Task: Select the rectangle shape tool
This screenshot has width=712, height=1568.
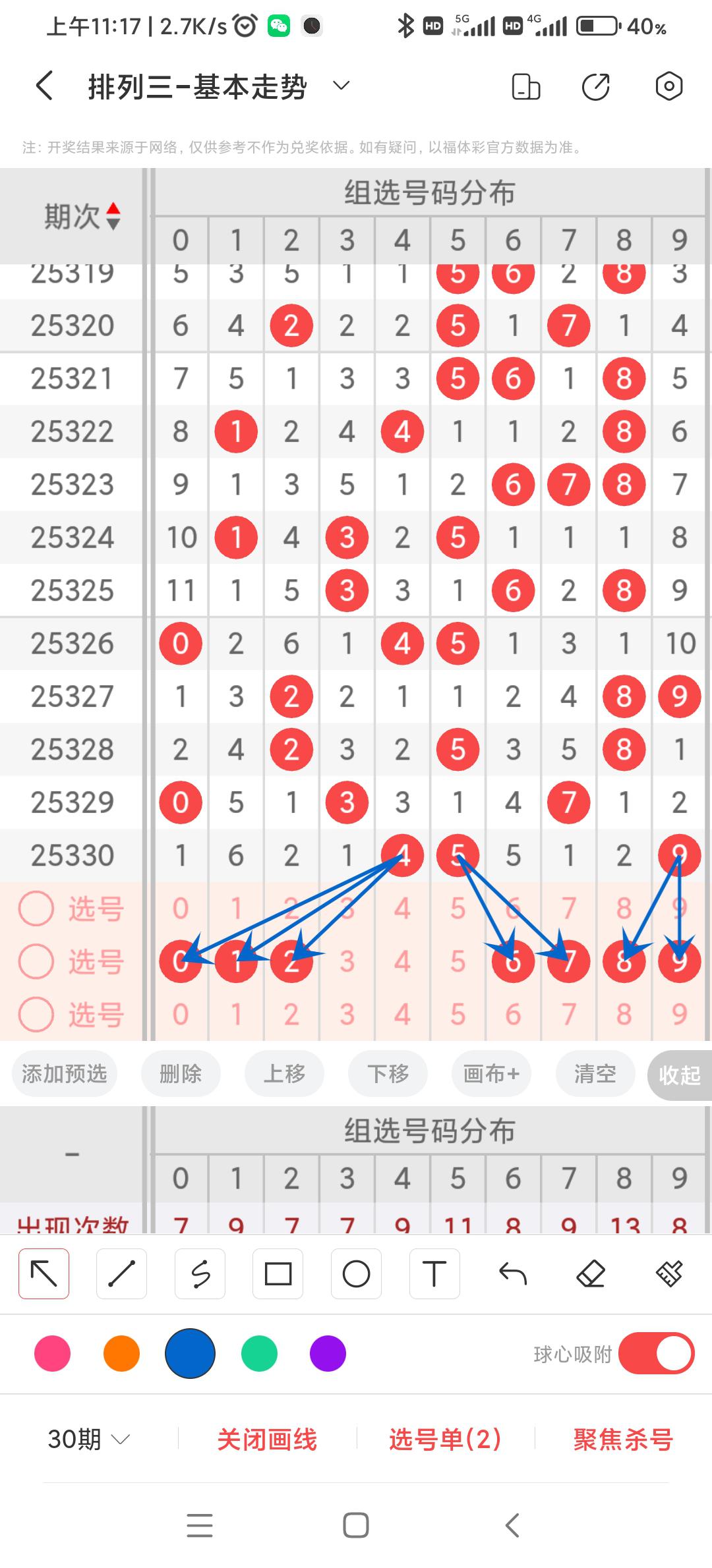Action: click(x=278, y=1274)
